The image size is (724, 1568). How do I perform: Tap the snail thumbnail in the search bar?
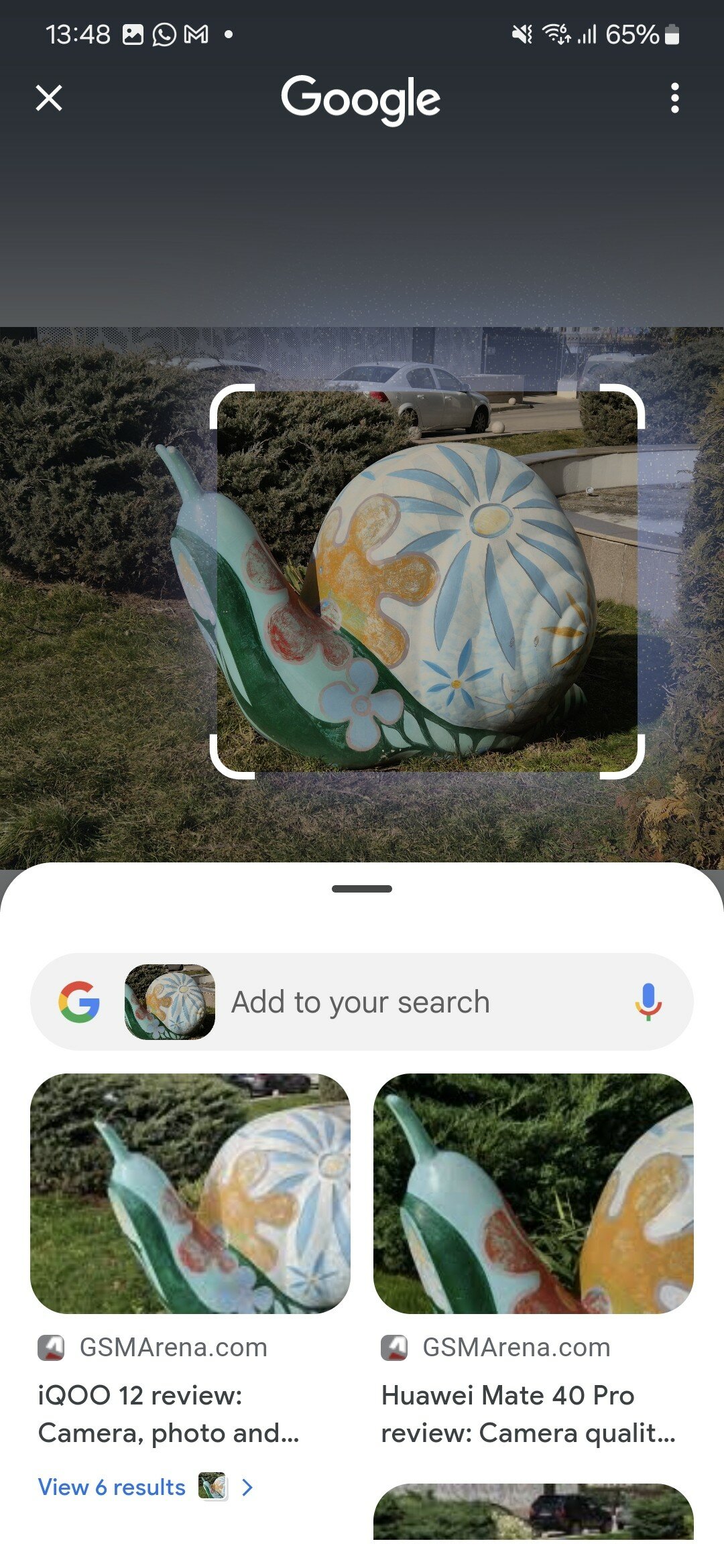click(170, 1002)
